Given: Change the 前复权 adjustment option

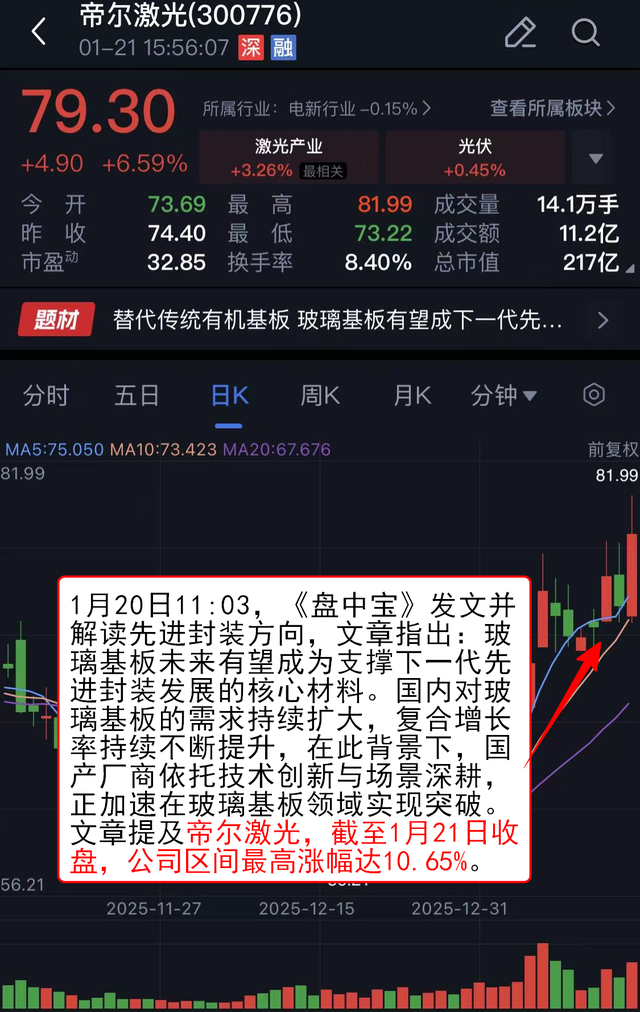Looking at the screenshot, I should point(612,450).
